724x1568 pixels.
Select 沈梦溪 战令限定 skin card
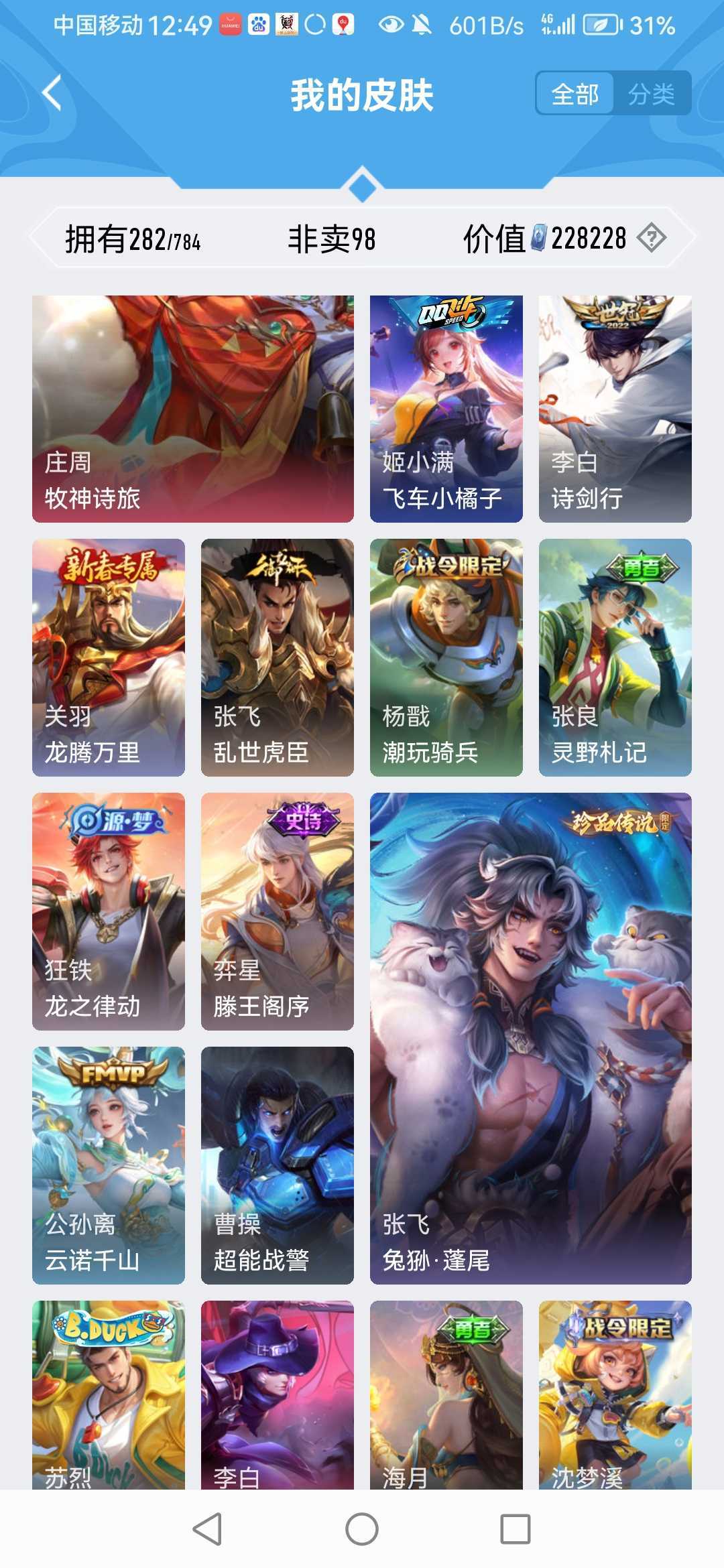(615, 1394)
